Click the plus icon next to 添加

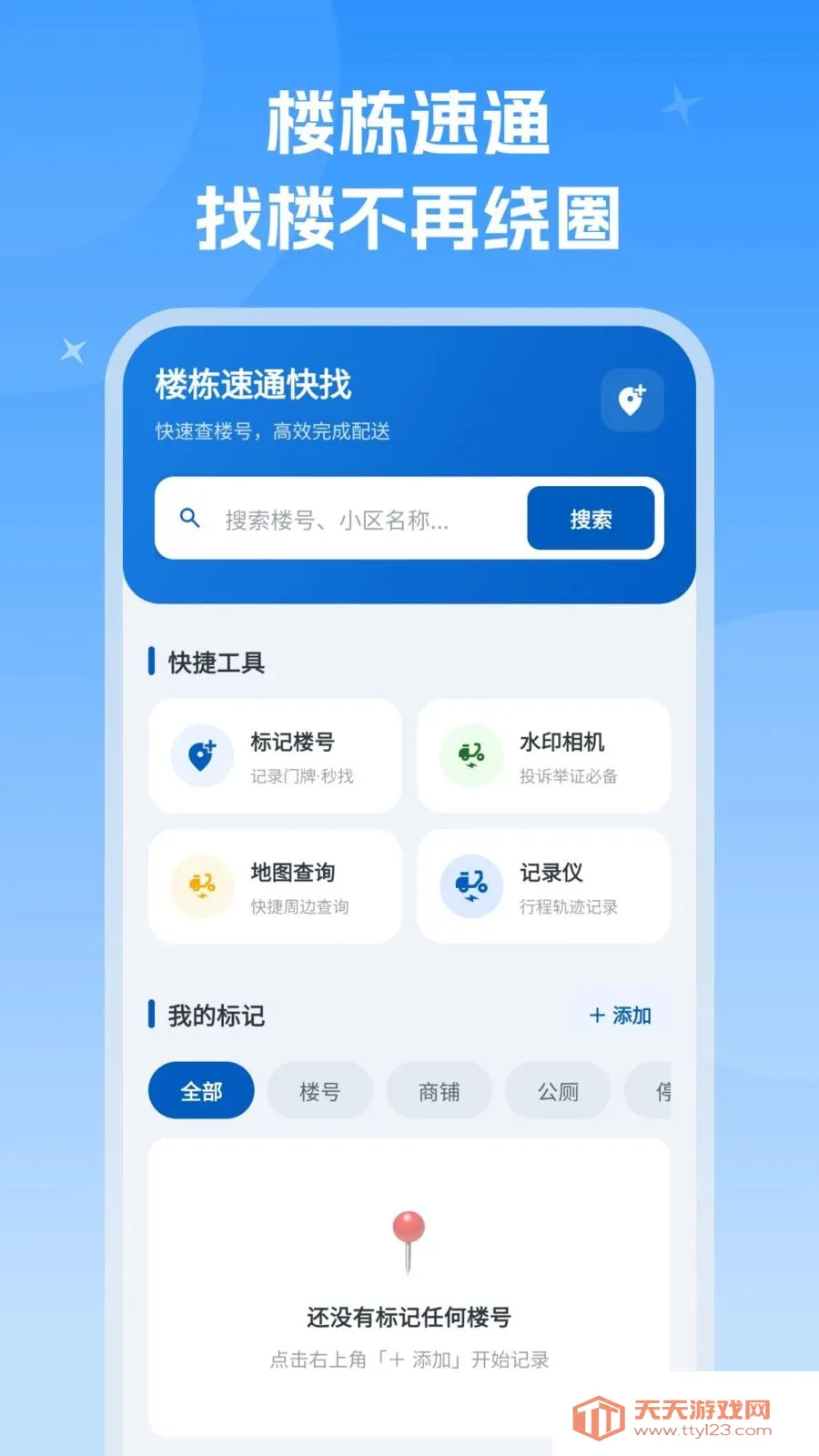click(598, 1016)
